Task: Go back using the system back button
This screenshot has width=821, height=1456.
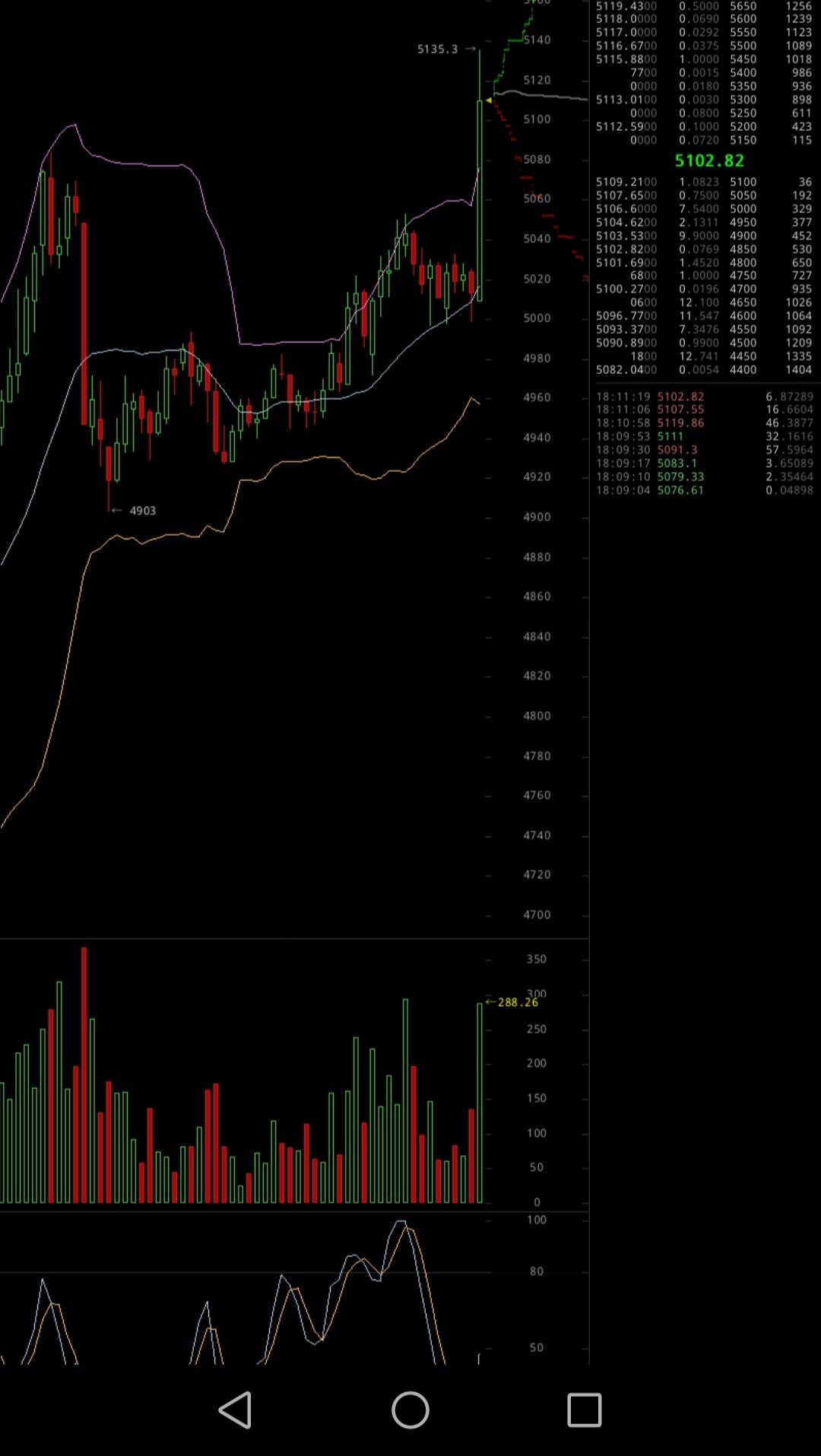Action: click(x=235, y=1410)
